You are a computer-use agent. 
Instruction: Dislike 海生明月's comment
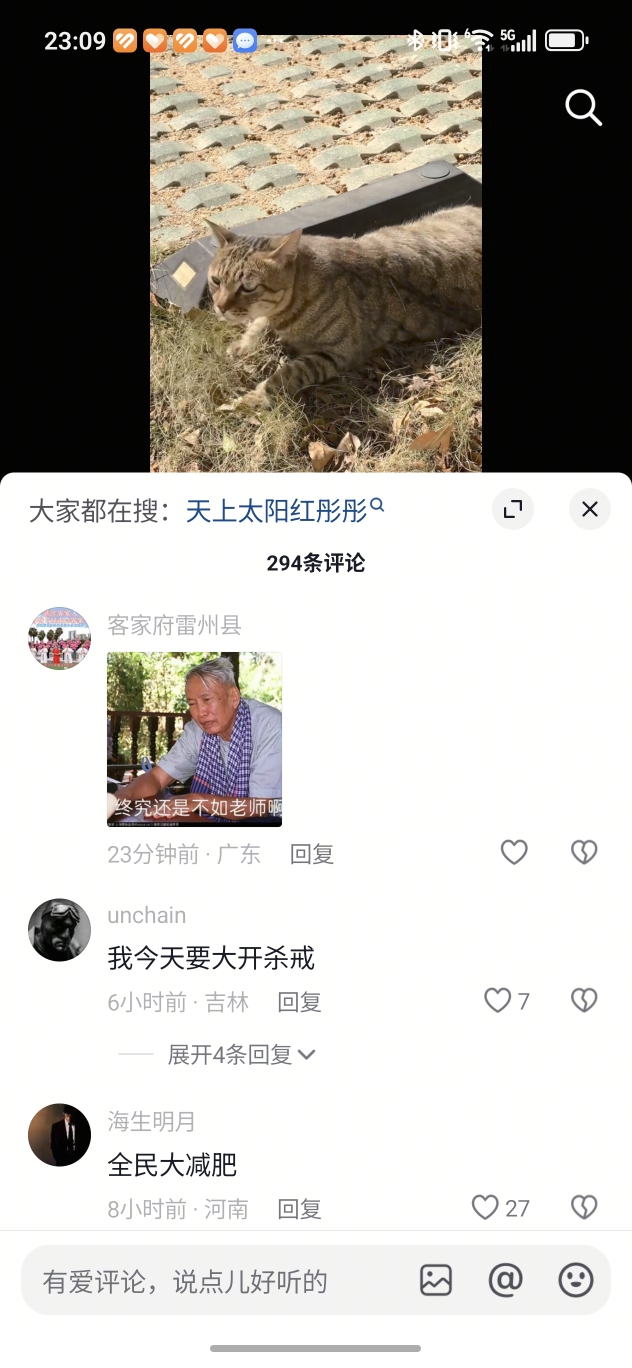click(x=584, y=1208)
